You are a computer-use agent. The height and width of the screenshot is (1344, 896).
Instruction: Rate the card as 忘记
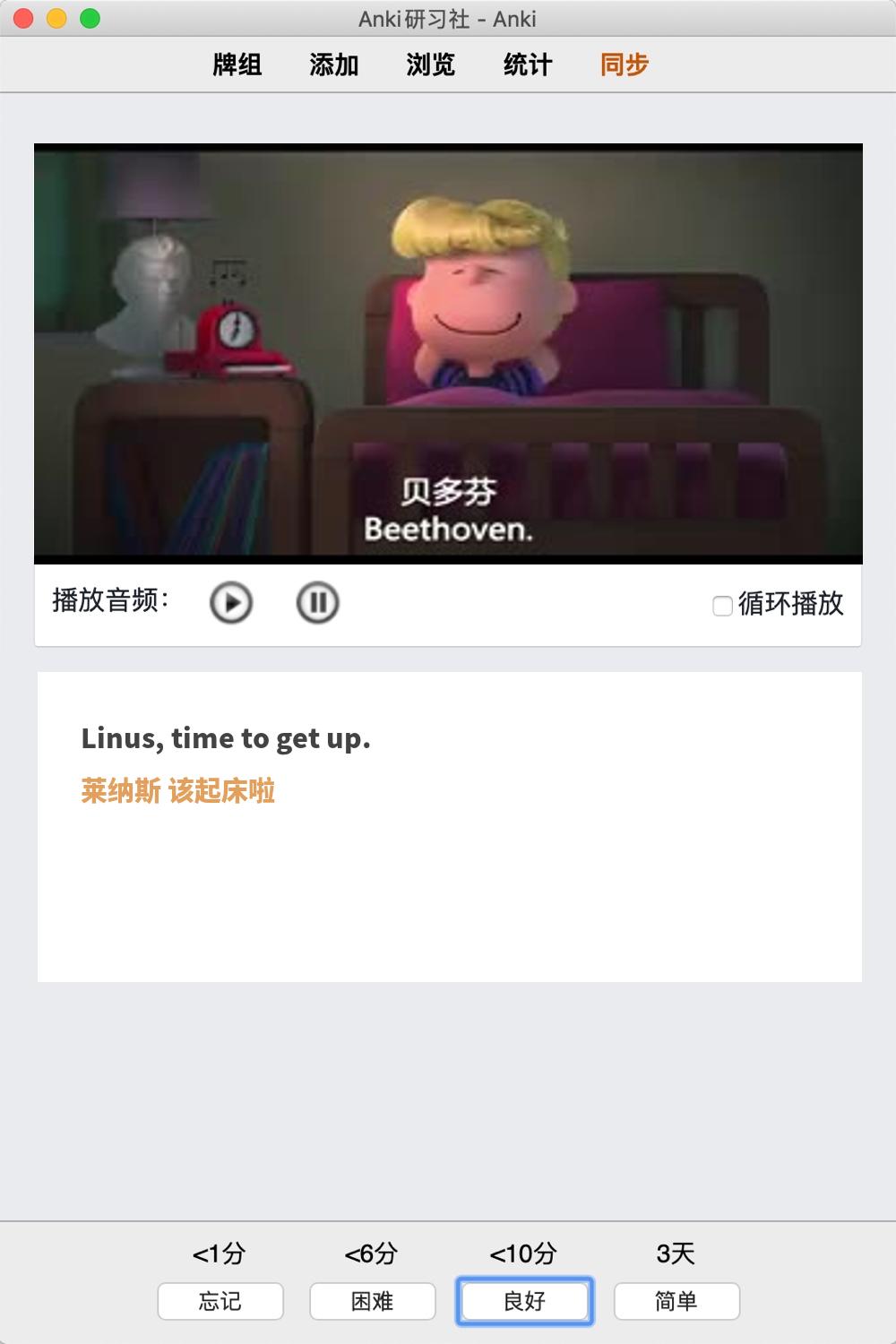pos(220,1301)
